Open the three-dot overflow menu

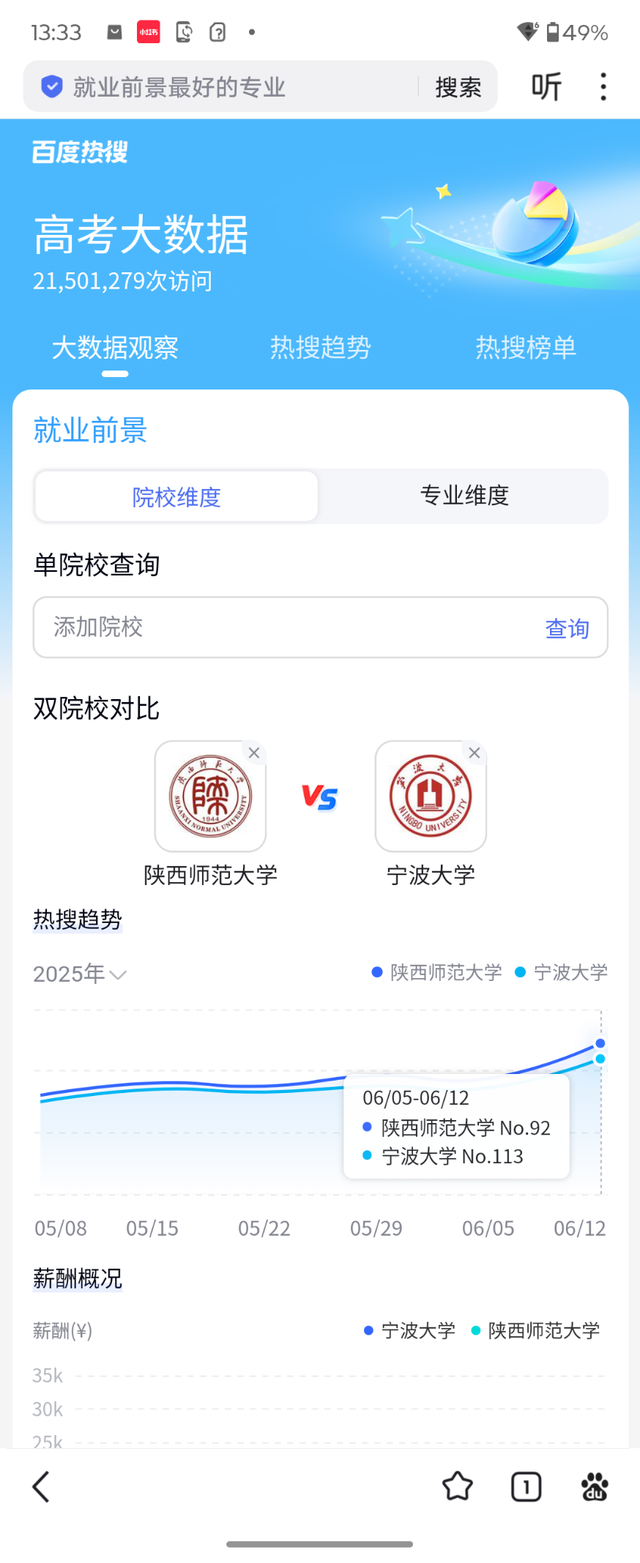pos(603,87)
